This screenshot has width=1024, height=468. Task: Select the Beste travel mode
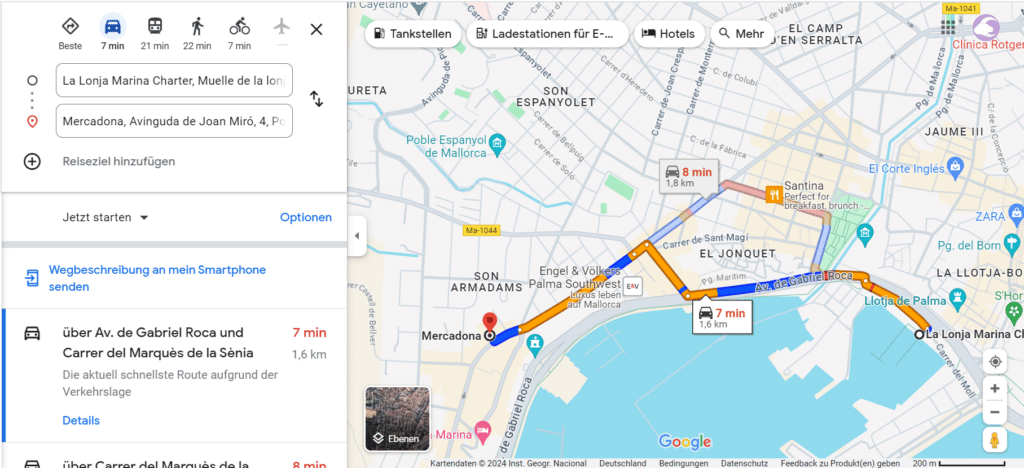(70, 32)
